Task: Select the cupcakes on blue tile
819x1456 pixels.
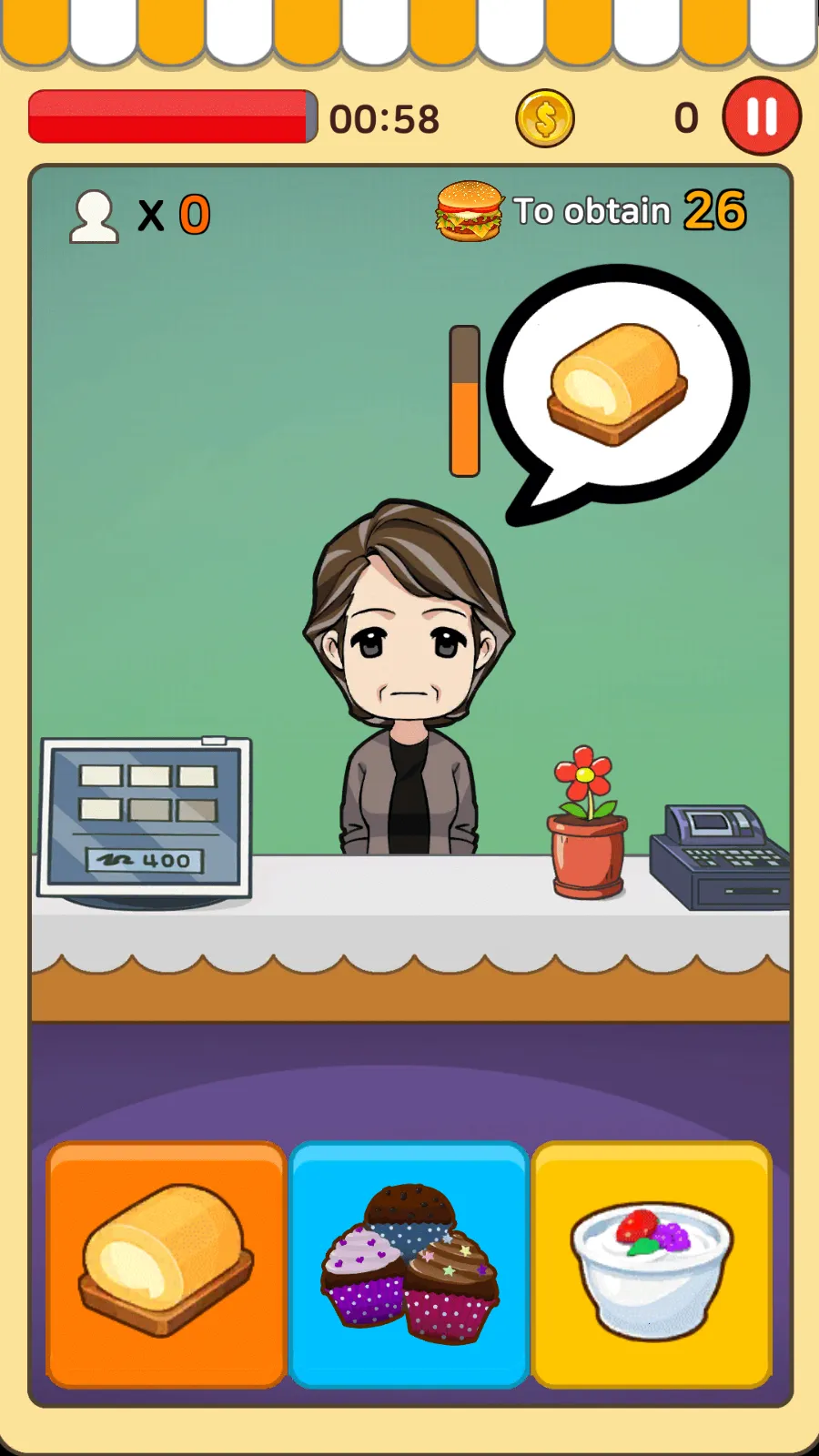Action: tap(409, 1263)
